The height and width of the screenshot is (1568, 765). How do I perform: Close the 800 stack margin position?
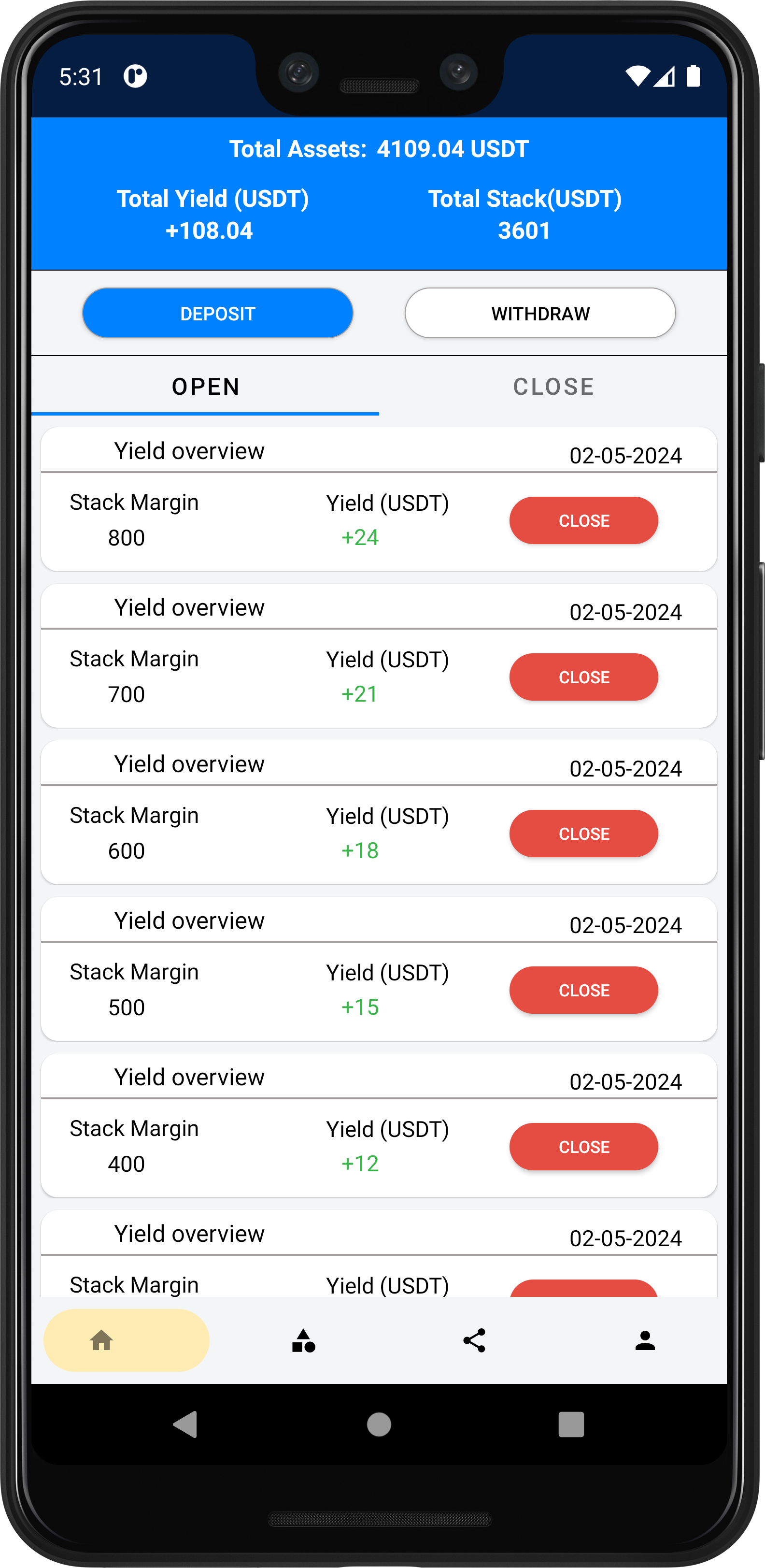click(x=583, y=520)
